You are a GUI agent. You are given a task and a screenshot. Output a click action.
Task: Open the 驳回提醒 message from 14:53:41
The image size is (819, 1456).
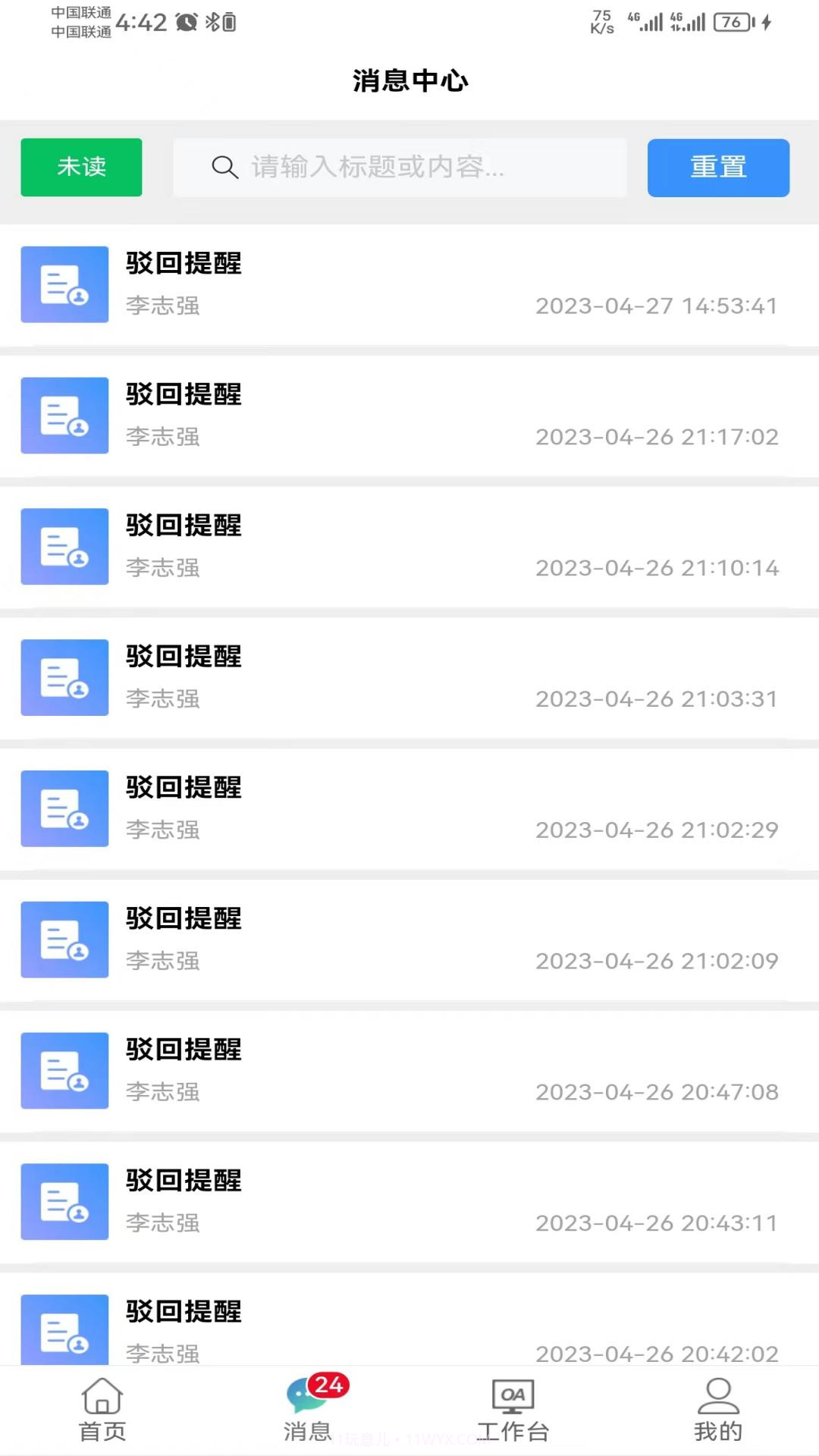pos(409,284)
